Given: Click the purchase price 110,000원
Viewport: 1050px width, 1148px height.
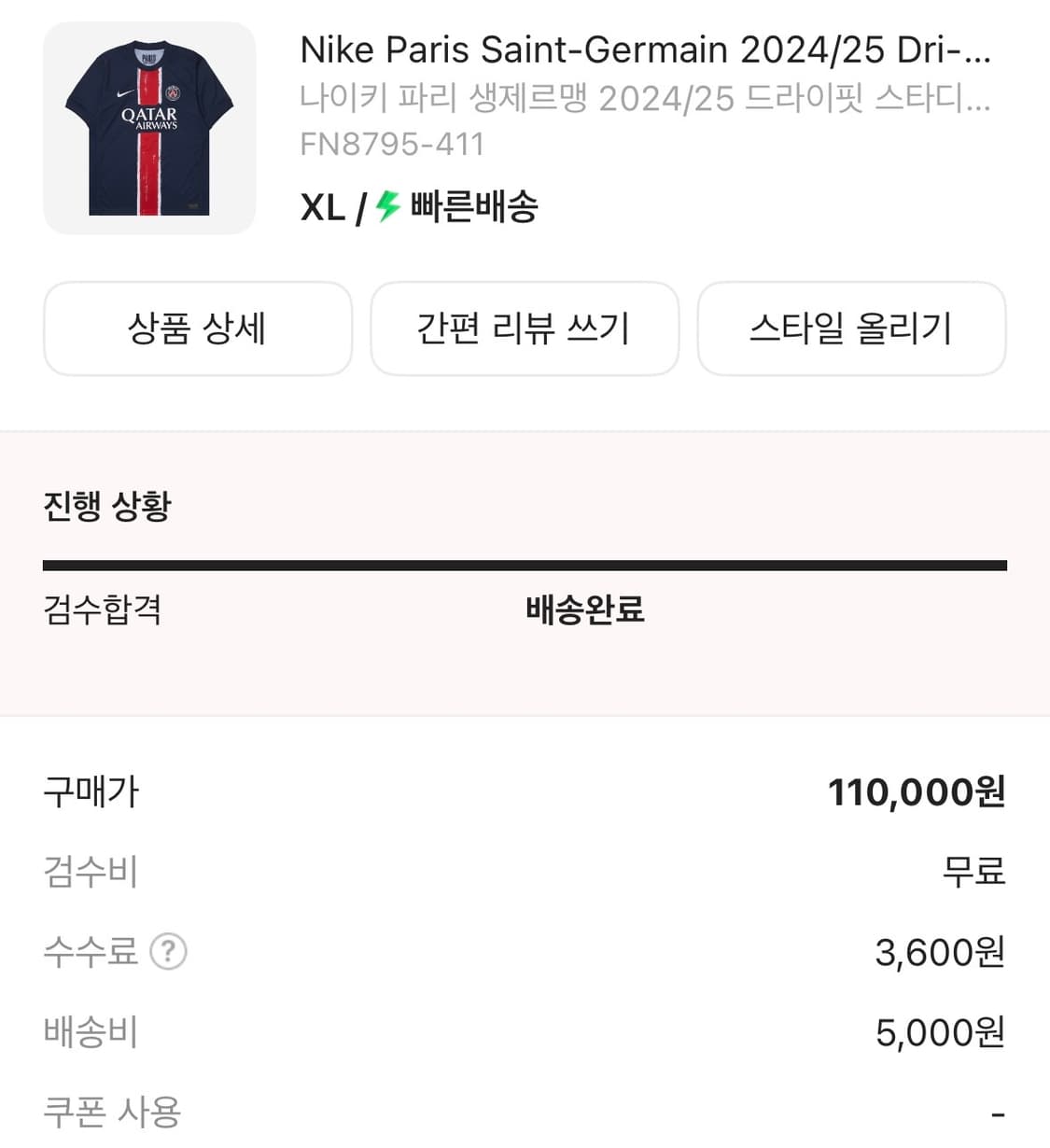Looking at the screenshot, I should [916, 791].
